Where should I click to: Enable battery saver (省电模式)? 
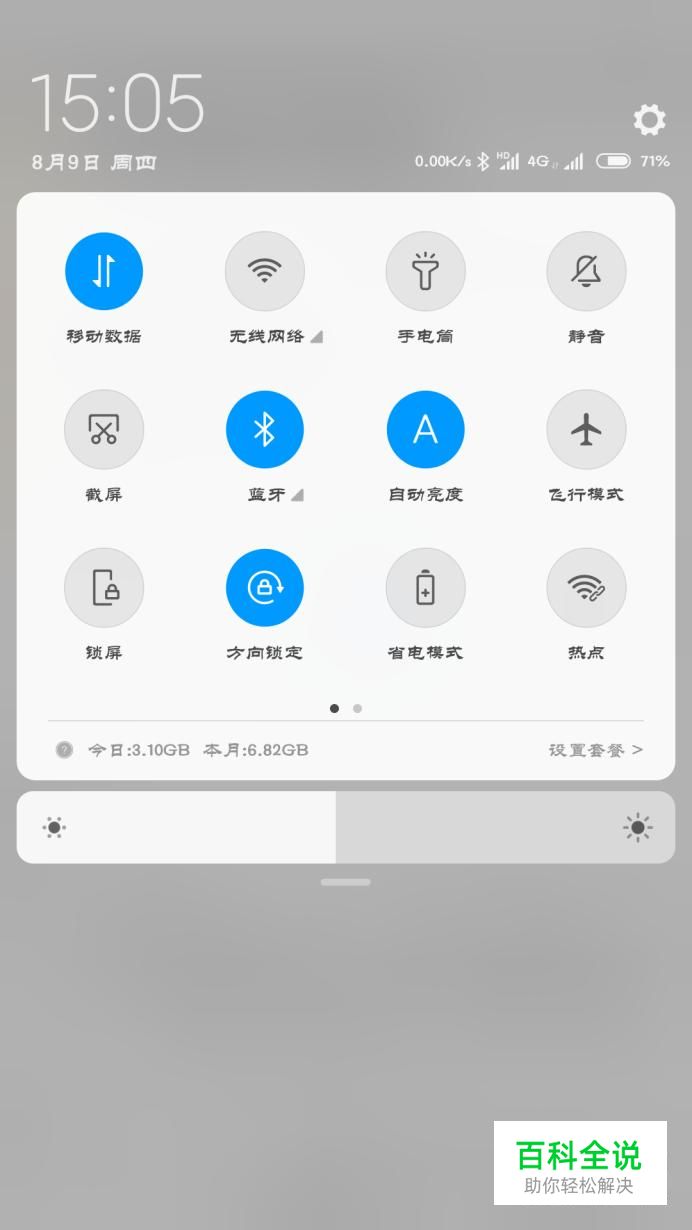[425, 587]
